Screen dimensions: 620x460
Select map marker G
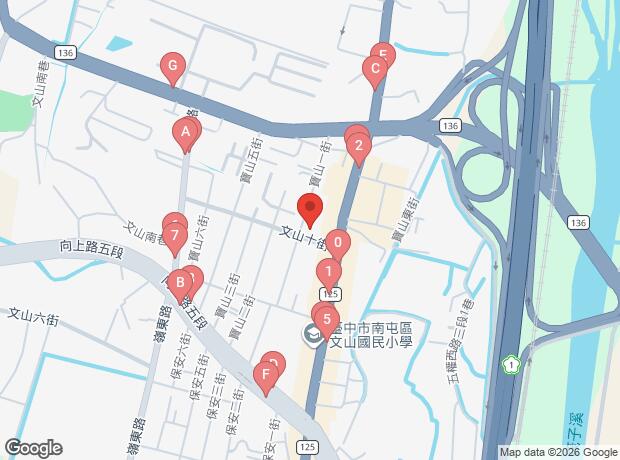pyautogui.click(x=173, y=69)
